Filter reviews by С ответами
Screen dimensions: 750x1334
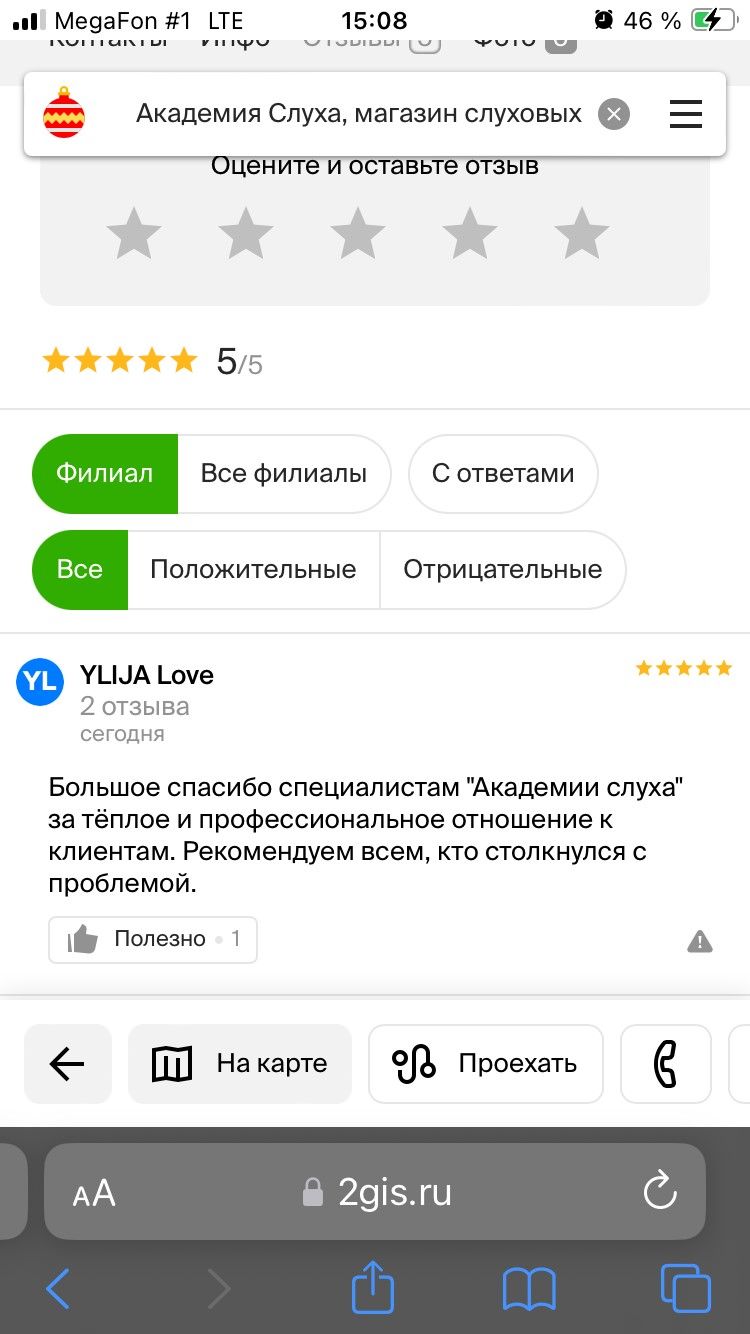click(x=503, y=473)
